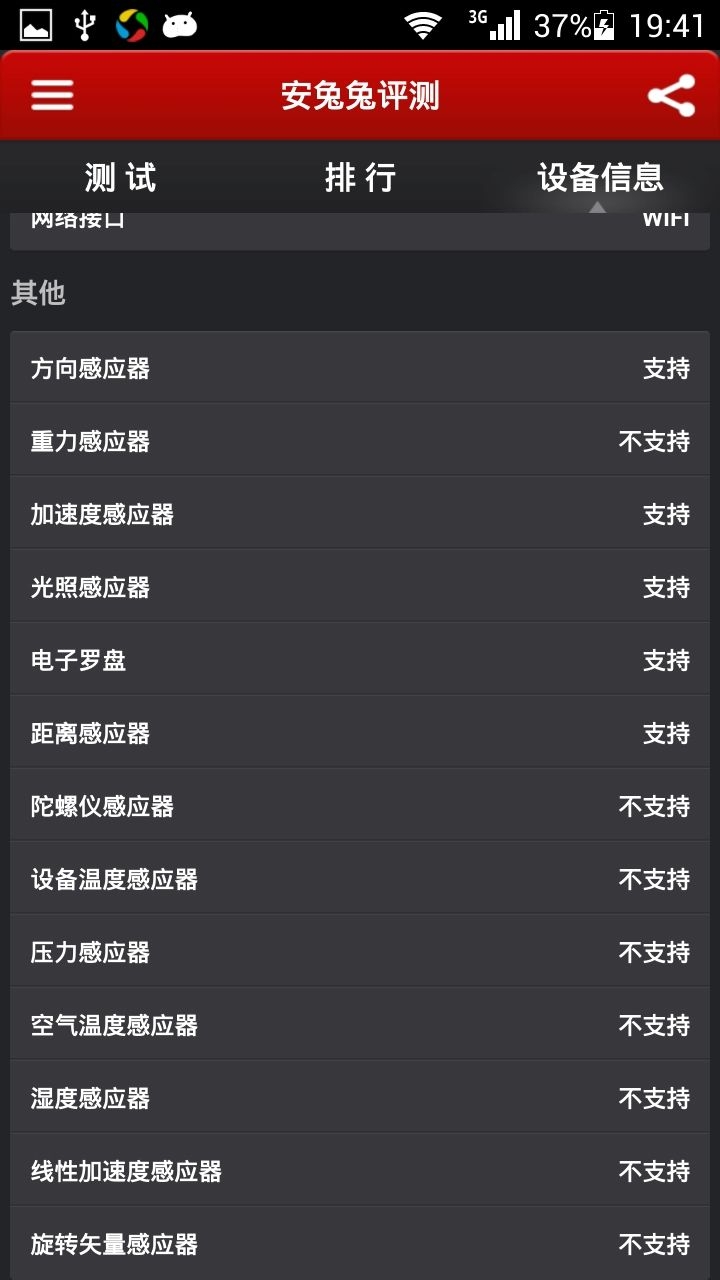The height and width of the screenshot is (1280, 720).
Task: Switch to the 排行 tab
Action: click(360, 178)
